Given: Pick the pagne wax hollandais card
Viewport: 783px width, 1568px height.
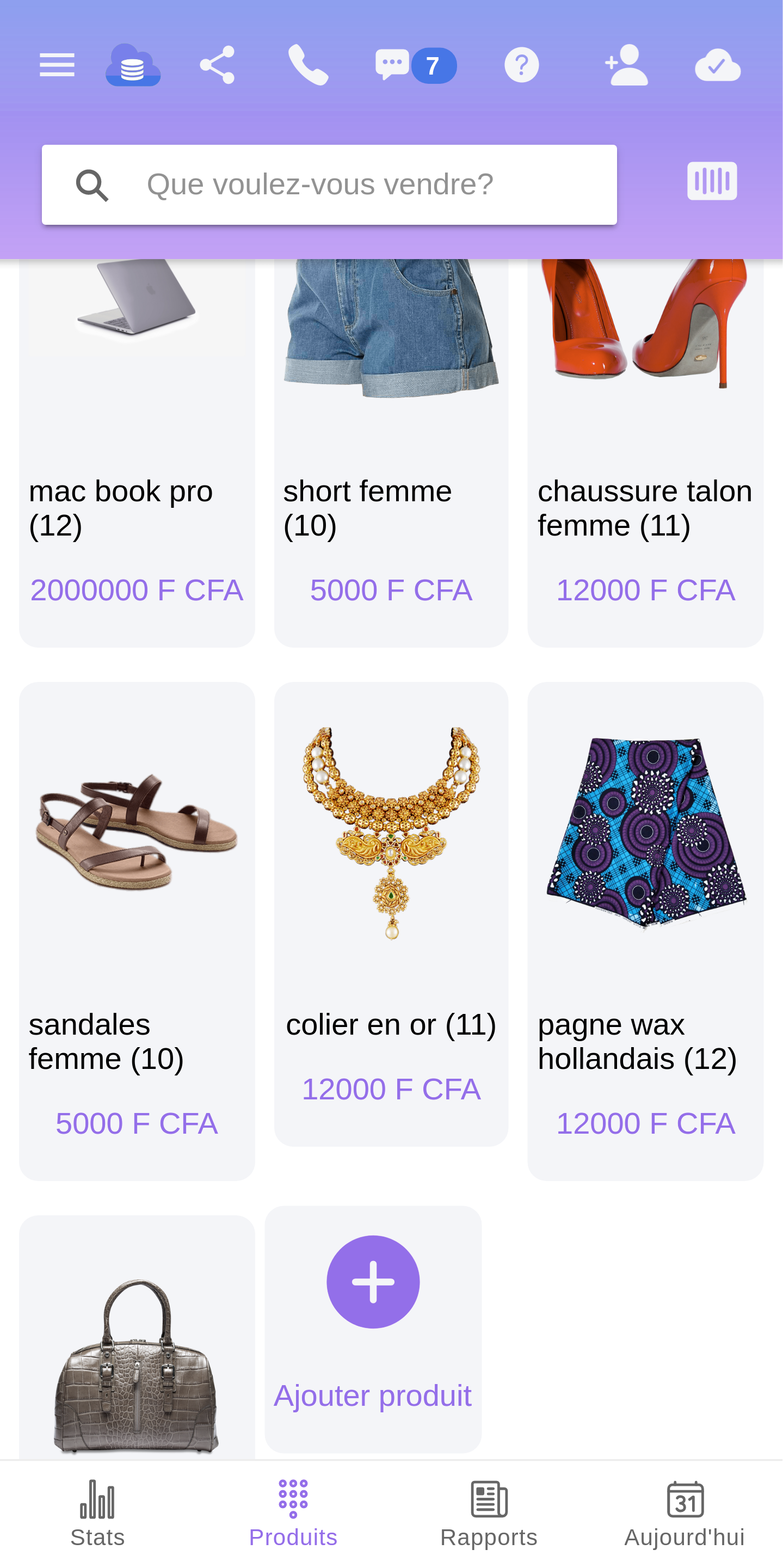Looking at the screenshot, I should (x=645, y=930).
